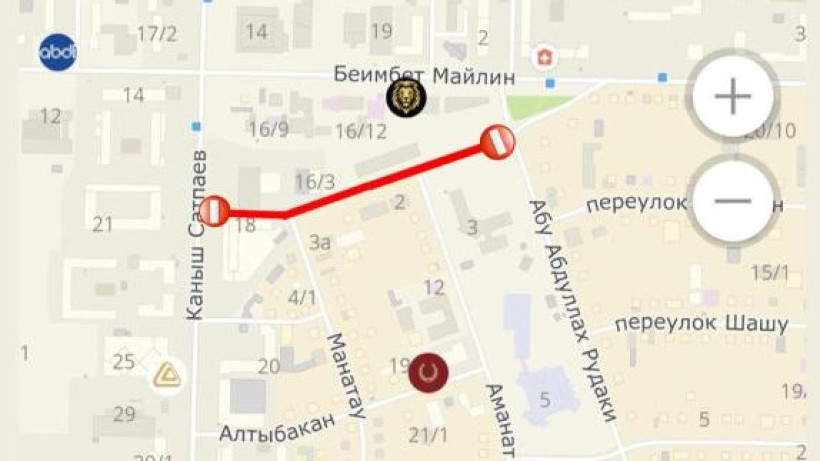
Task: Open the dark red crescent place marker
Action: 429,373
